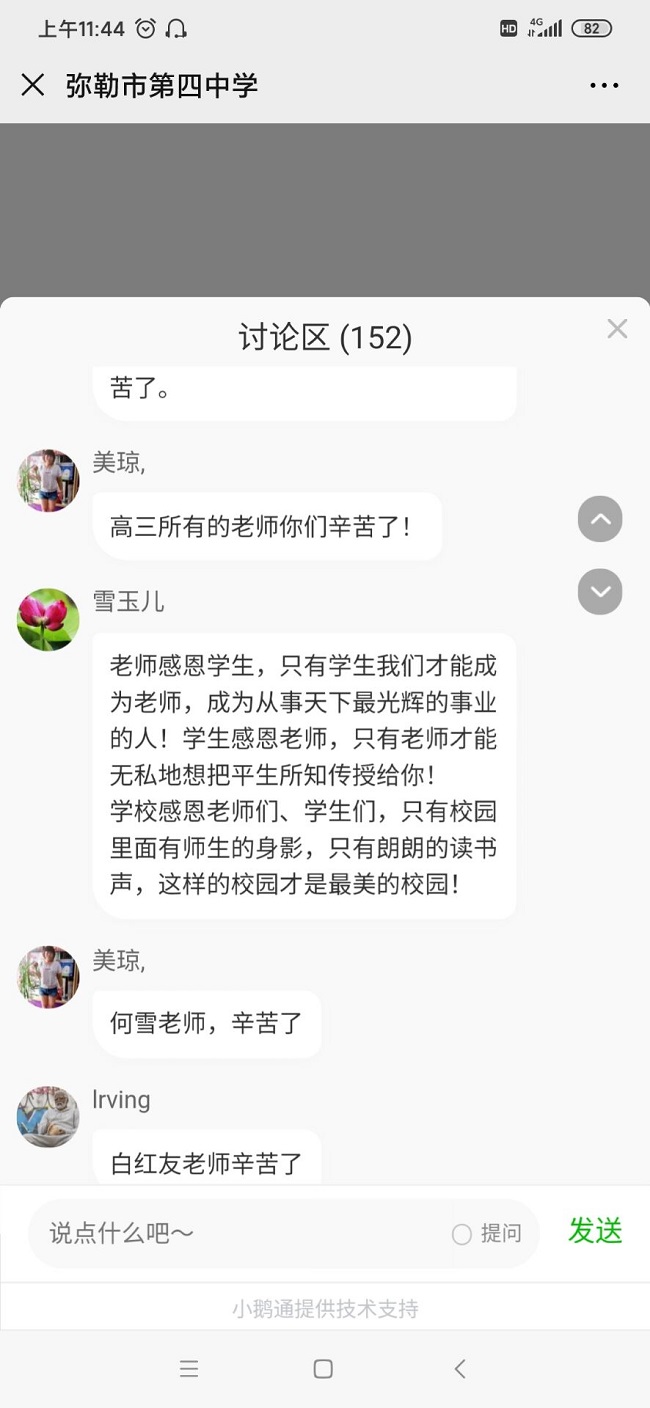Close the 弥勒市第四中学 page
This screenshot has width=650, height=1408.
click(x=33, y=85)
